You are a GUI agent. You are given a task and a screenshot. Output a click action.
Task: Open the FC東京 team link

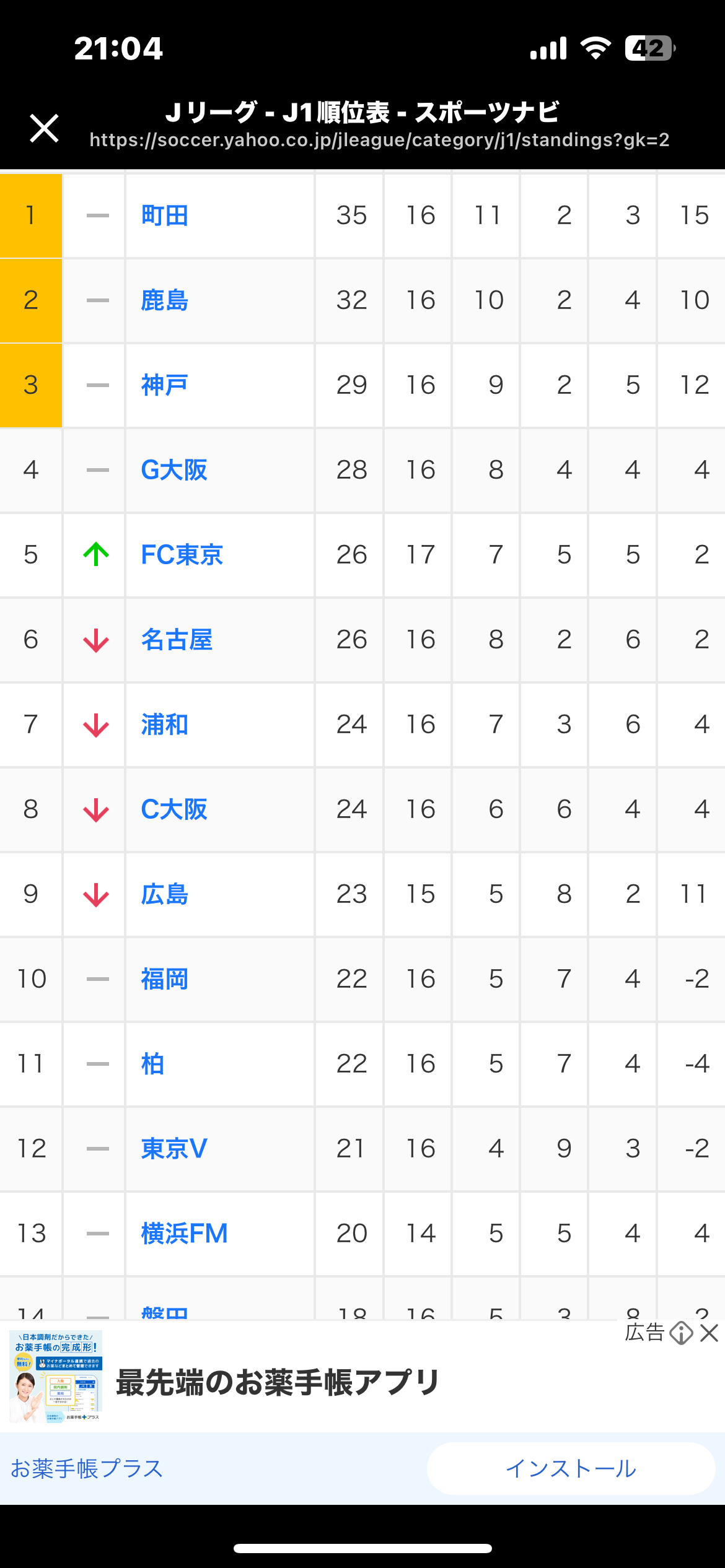pos(182,555)
